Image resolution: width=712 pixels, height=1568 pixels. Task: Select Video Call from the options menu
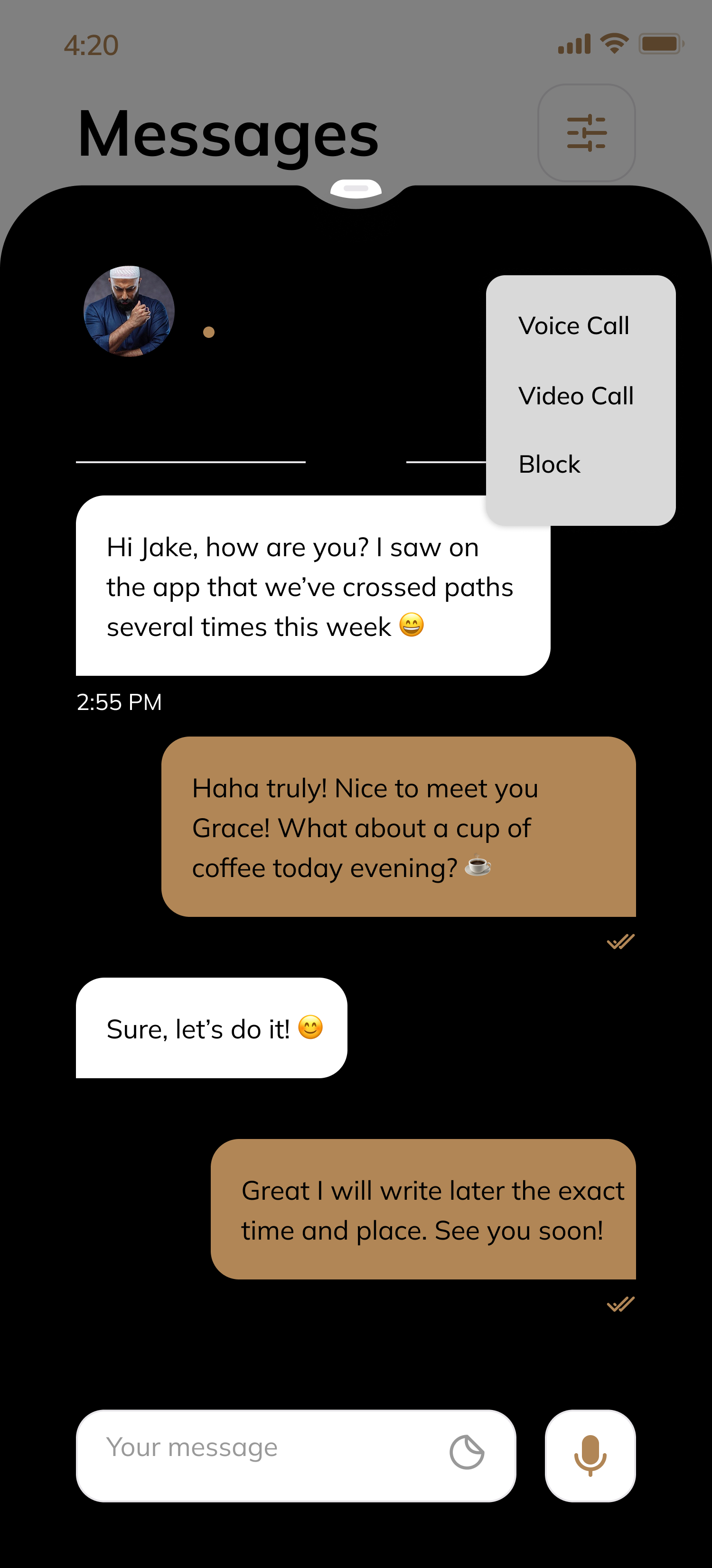[576, 396]
